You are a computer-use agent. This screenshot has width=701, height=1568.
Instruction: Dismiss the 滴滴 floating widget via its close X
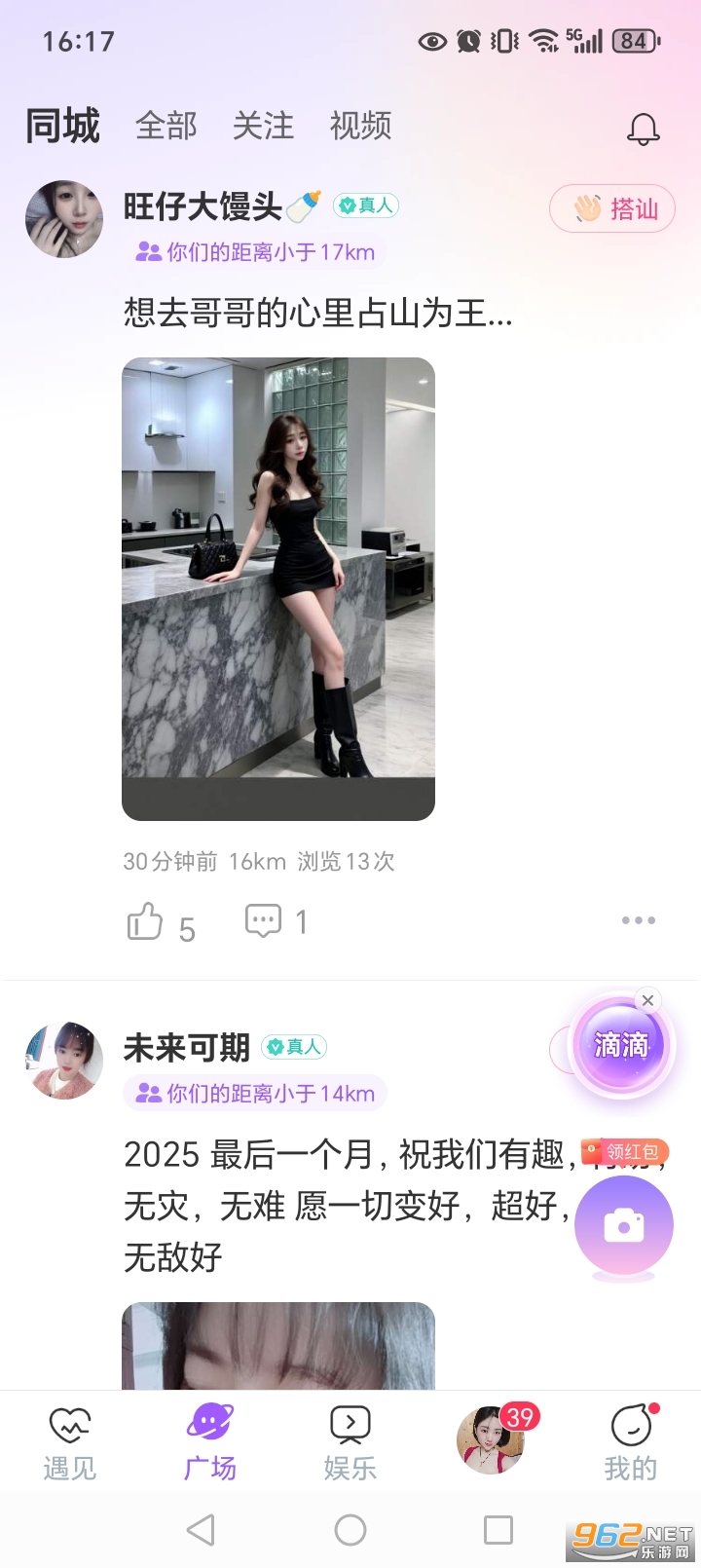coord(647,1000)
